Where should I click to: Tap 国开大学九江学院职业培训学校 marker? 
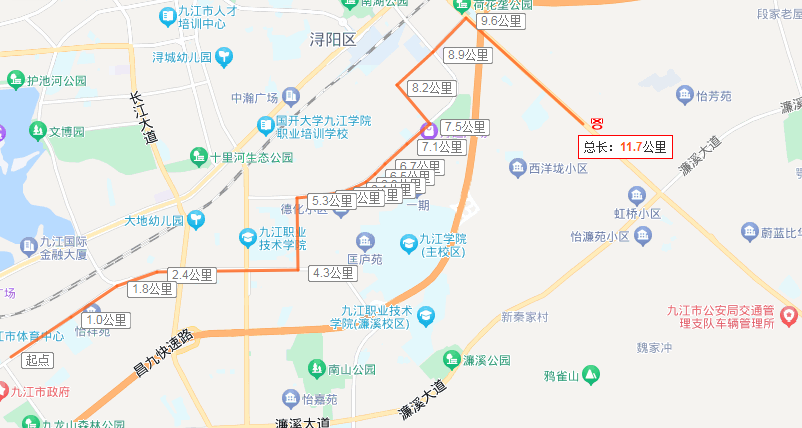265,125
